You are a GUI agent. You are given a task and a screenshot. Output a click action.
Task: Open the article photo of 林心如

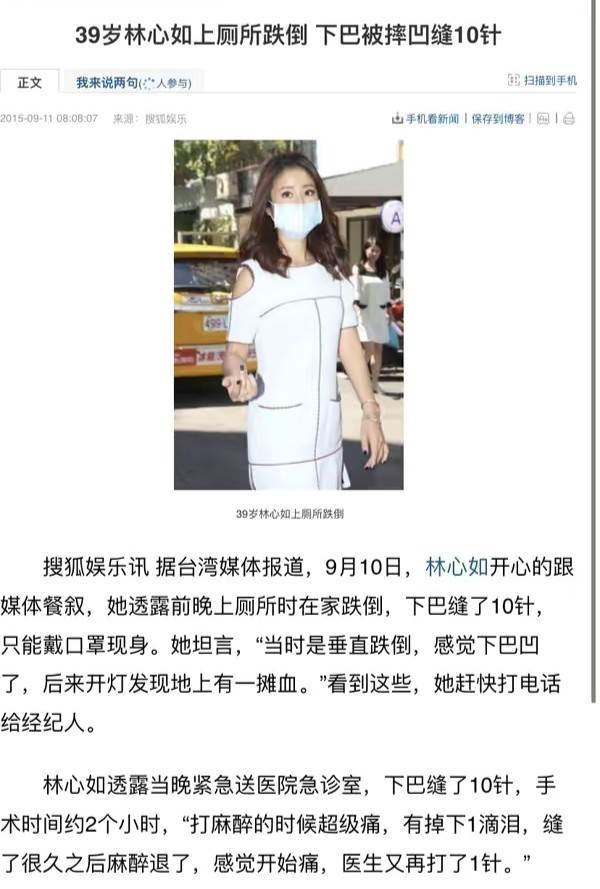click(288, 314)
